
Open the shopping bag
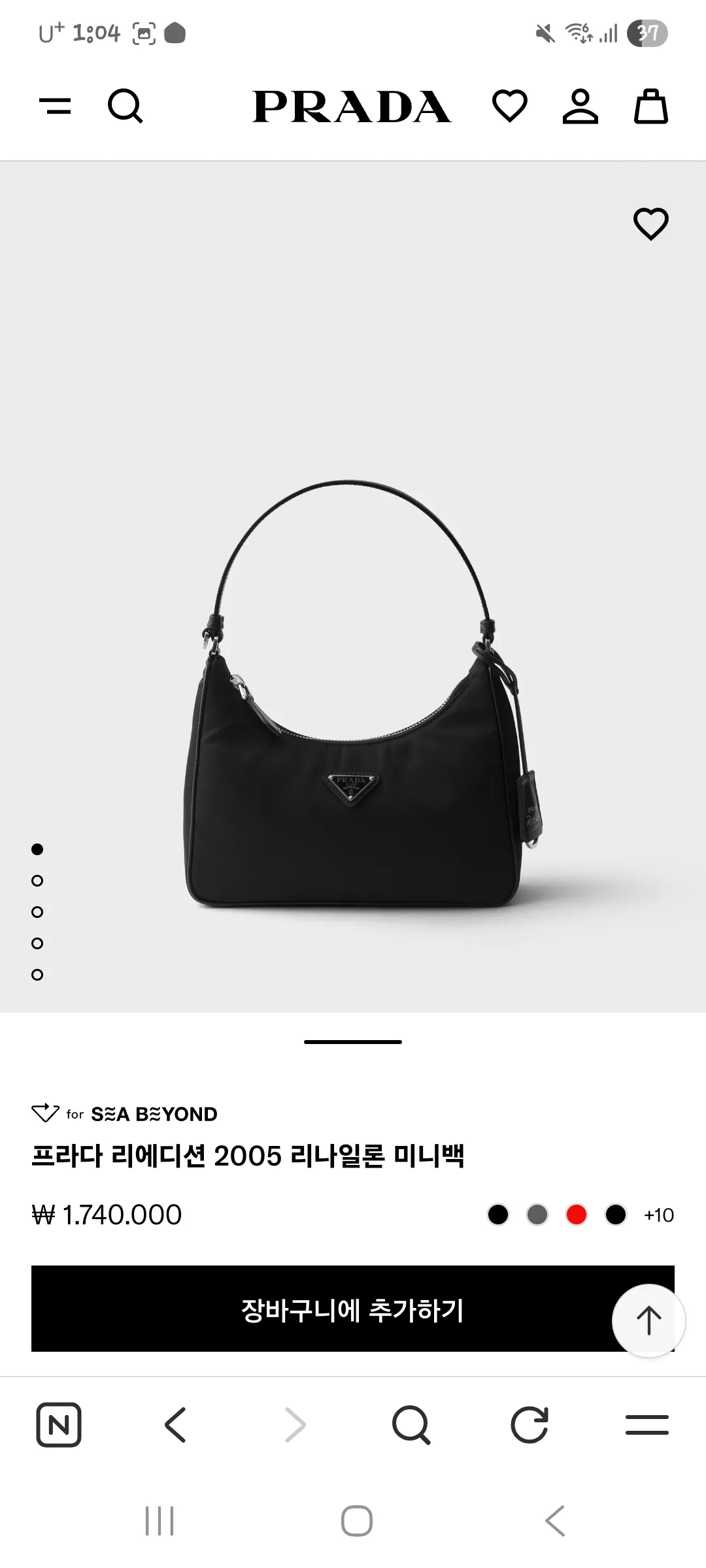point(651,106)
